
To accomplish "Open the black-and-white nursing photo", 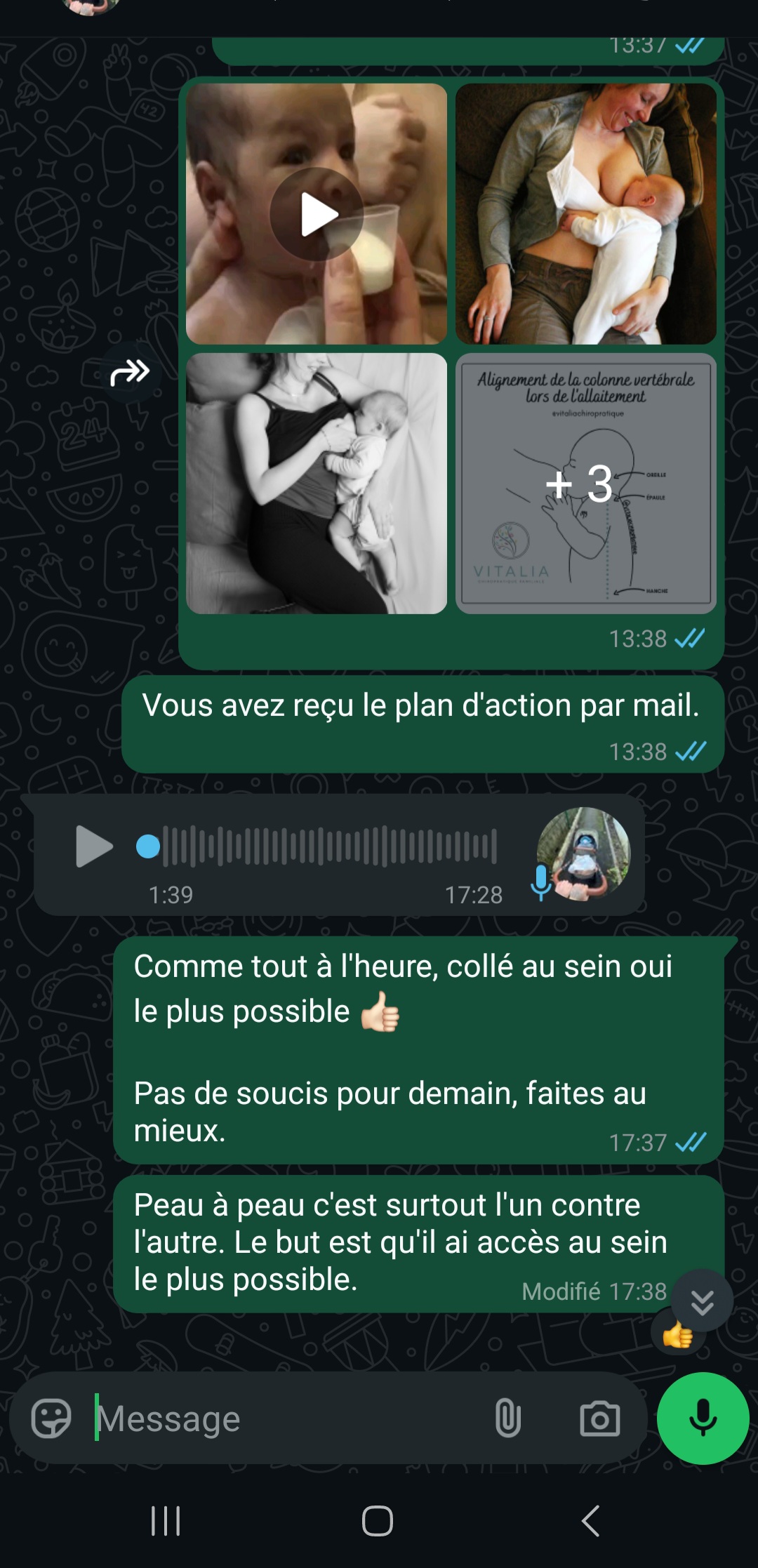I will point(317,484).
